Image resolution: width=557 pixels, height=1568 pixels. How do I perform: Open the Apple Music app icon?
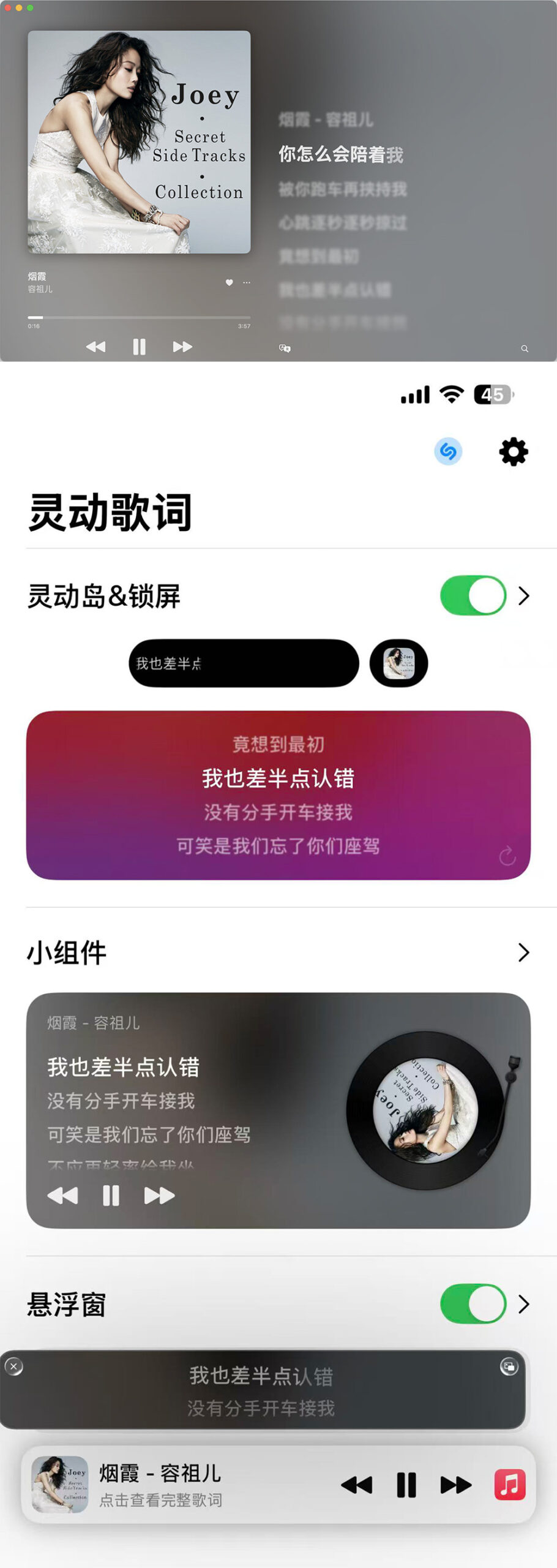pyautogui.click(x=510, y=1484)
